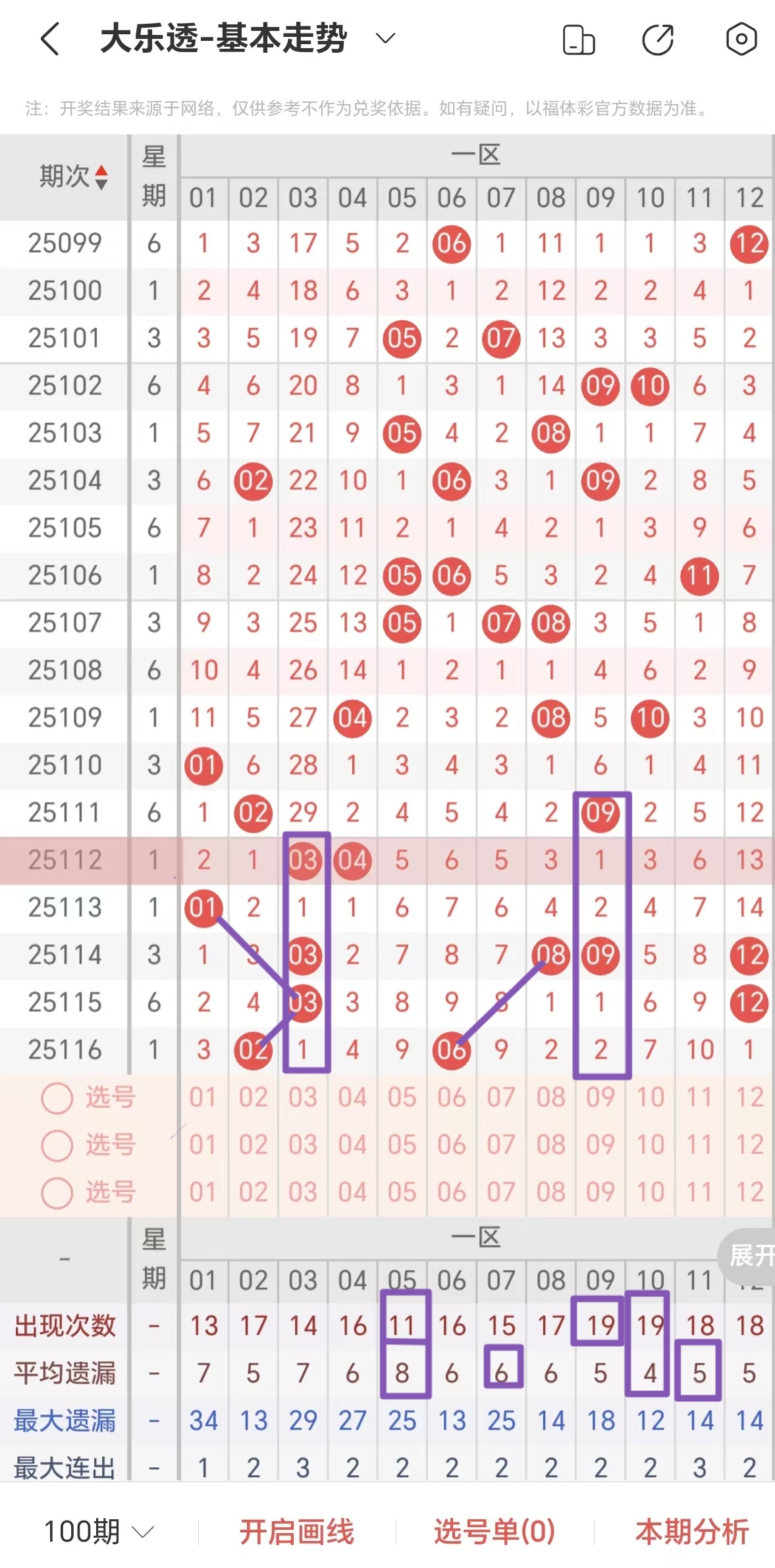Tap circled number 12 in row 25114
The height and width of the screenshot is (1568, 775).
[x=749, y=955]
